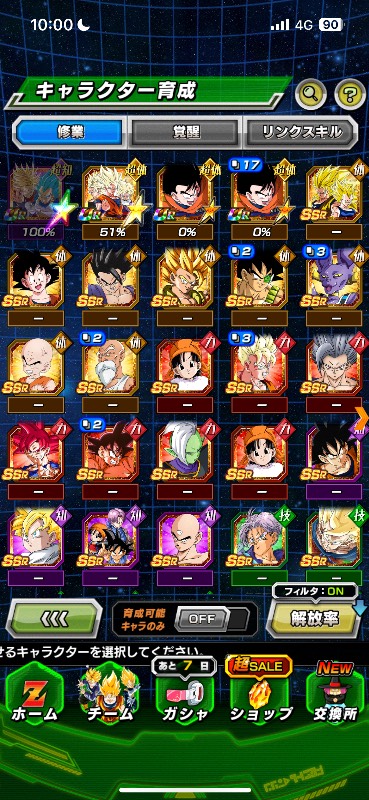Screen dimensions: 369x800
Task: Switch to the 覚醒 tab
Action: pos(184,133)
